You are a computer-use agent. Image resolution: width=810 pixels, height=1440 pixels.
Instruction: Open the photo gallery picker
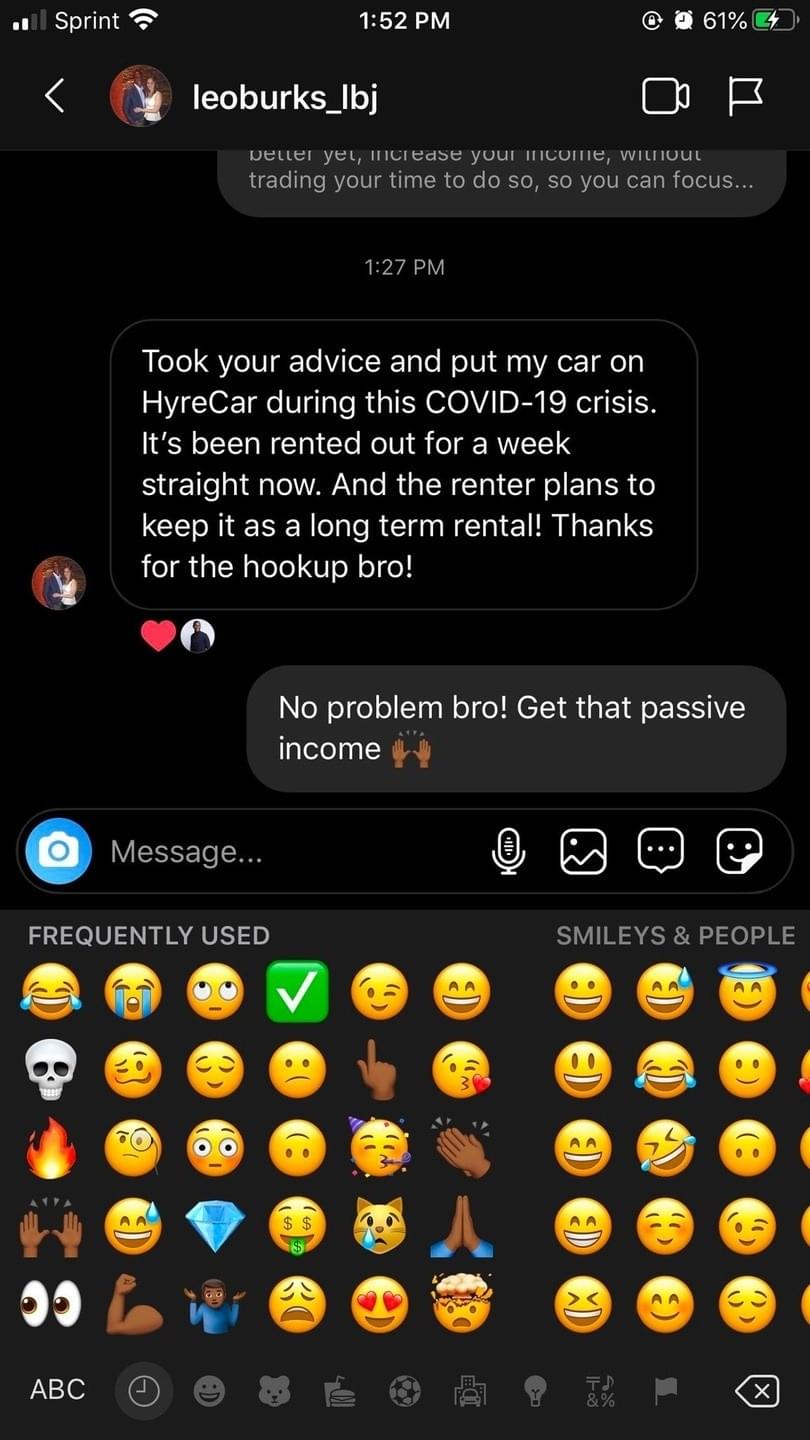583,851
